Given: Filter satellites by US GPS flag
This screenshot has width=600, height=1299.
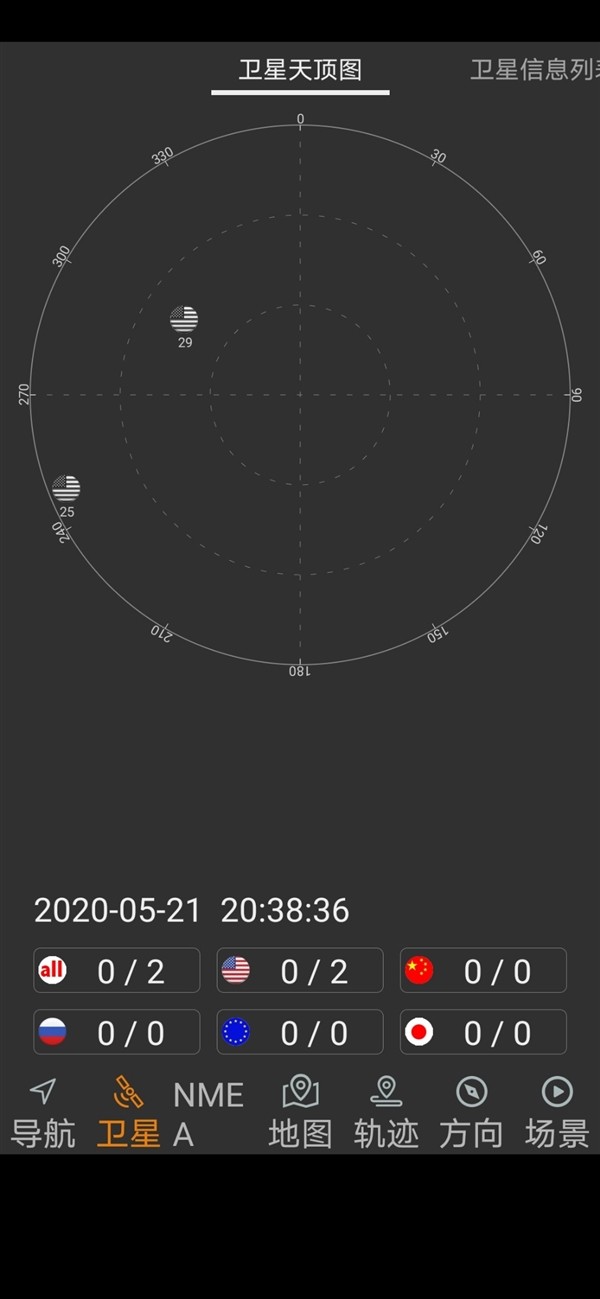Looking at the screenshot, I should click(x=299, y=970).
